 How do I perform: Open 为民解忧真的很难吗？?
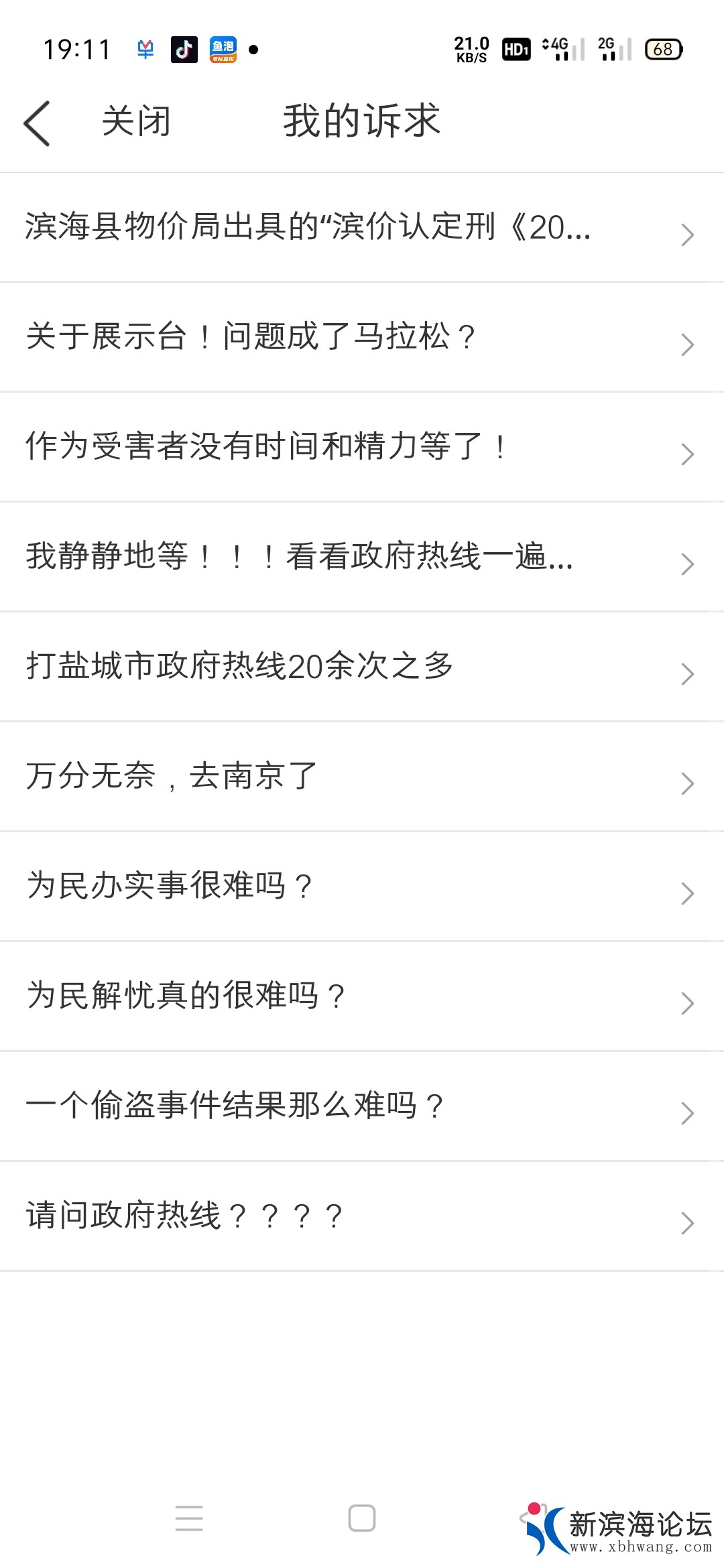[186, 996]
